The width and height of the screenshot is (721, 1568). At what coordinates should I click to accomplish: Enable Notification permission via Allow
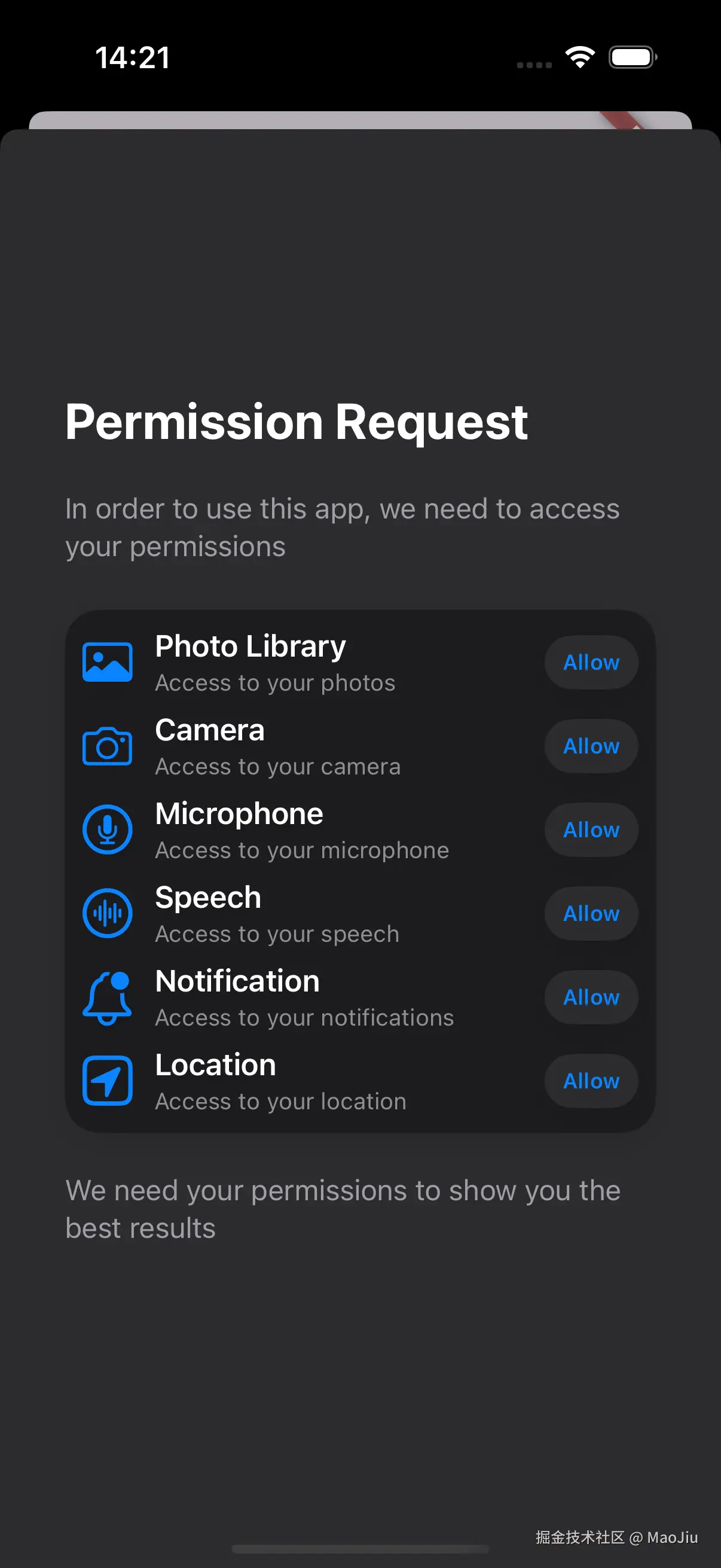tap(591, 997)
